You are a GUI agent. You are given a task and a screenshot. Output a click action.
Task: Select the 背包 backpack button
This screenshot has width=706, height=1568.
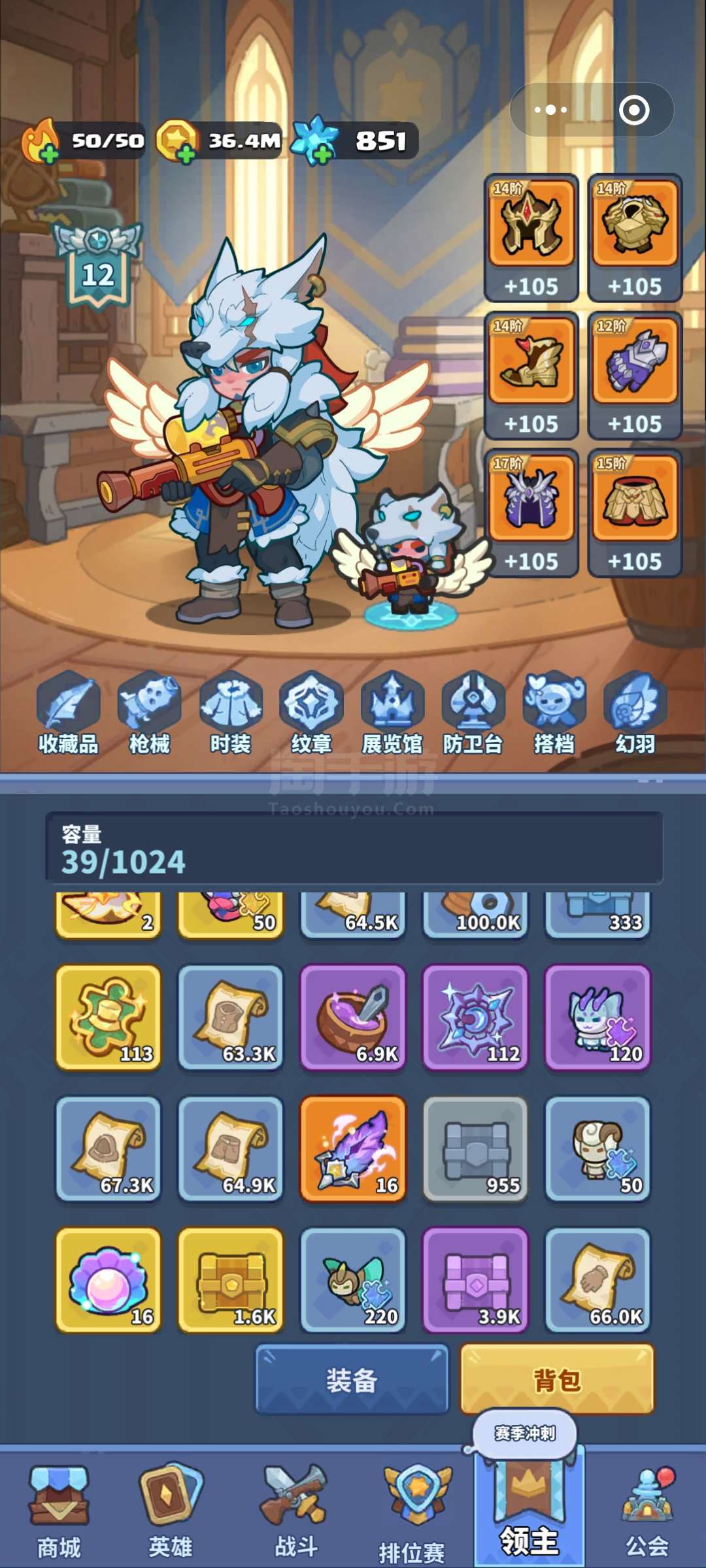tap(557, 1380)
